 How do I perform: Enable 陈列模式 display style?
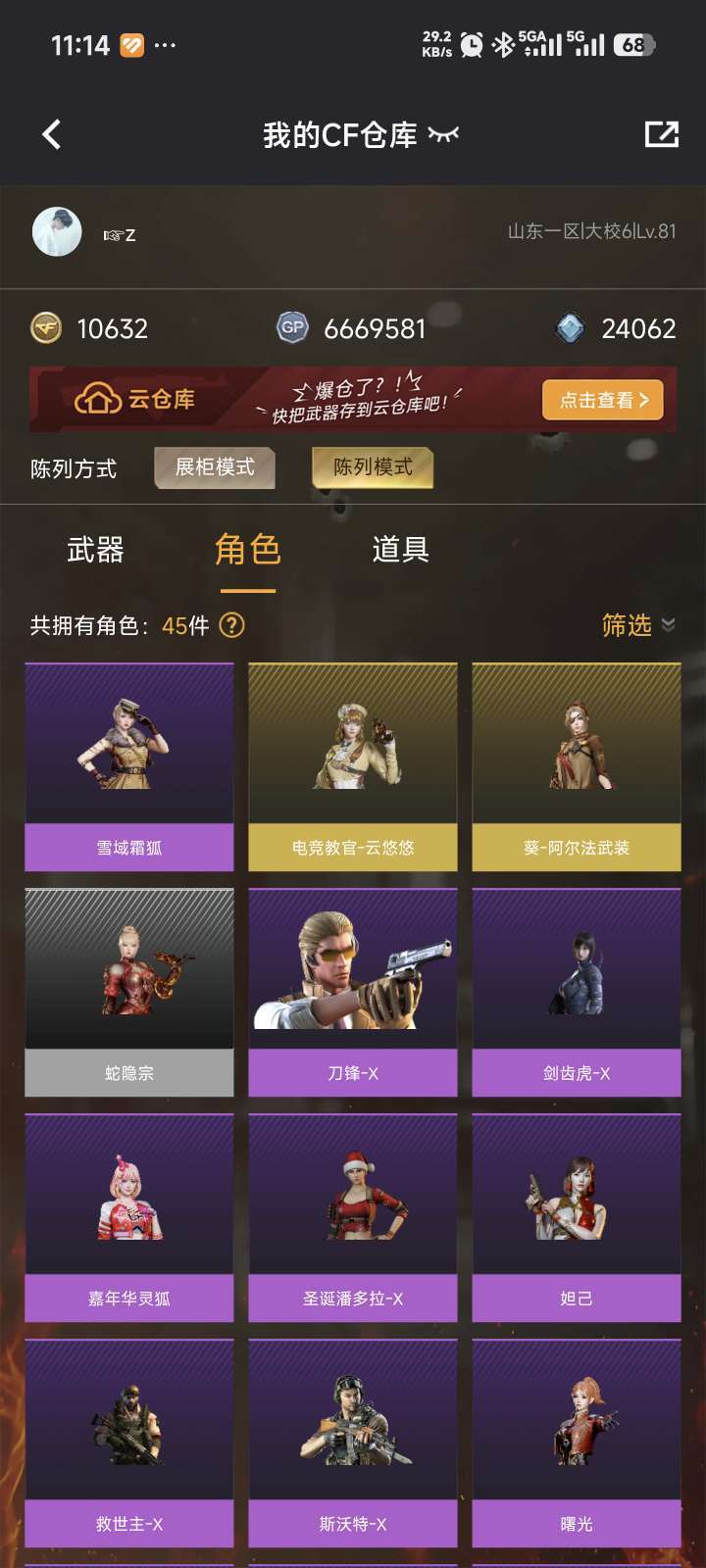point(373,468)
